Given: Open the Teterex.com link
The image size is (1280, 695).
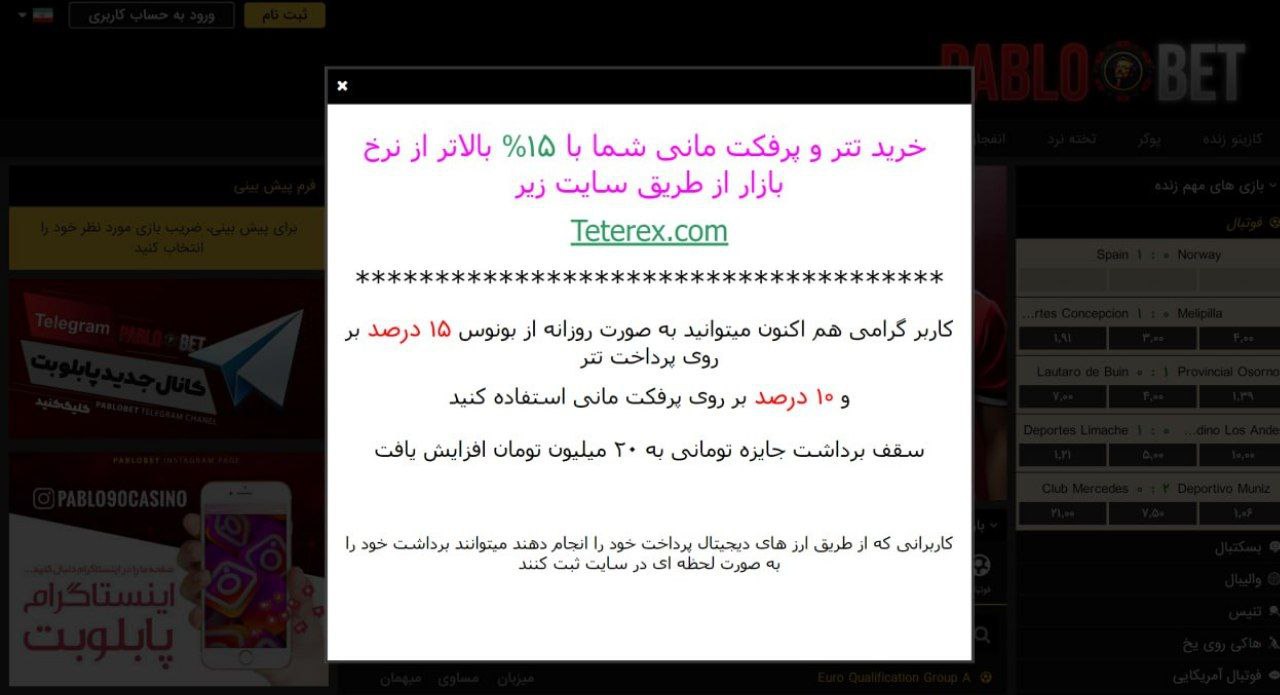Looking at the screenshot, I should pyautogui.click(x=649, y=231).
